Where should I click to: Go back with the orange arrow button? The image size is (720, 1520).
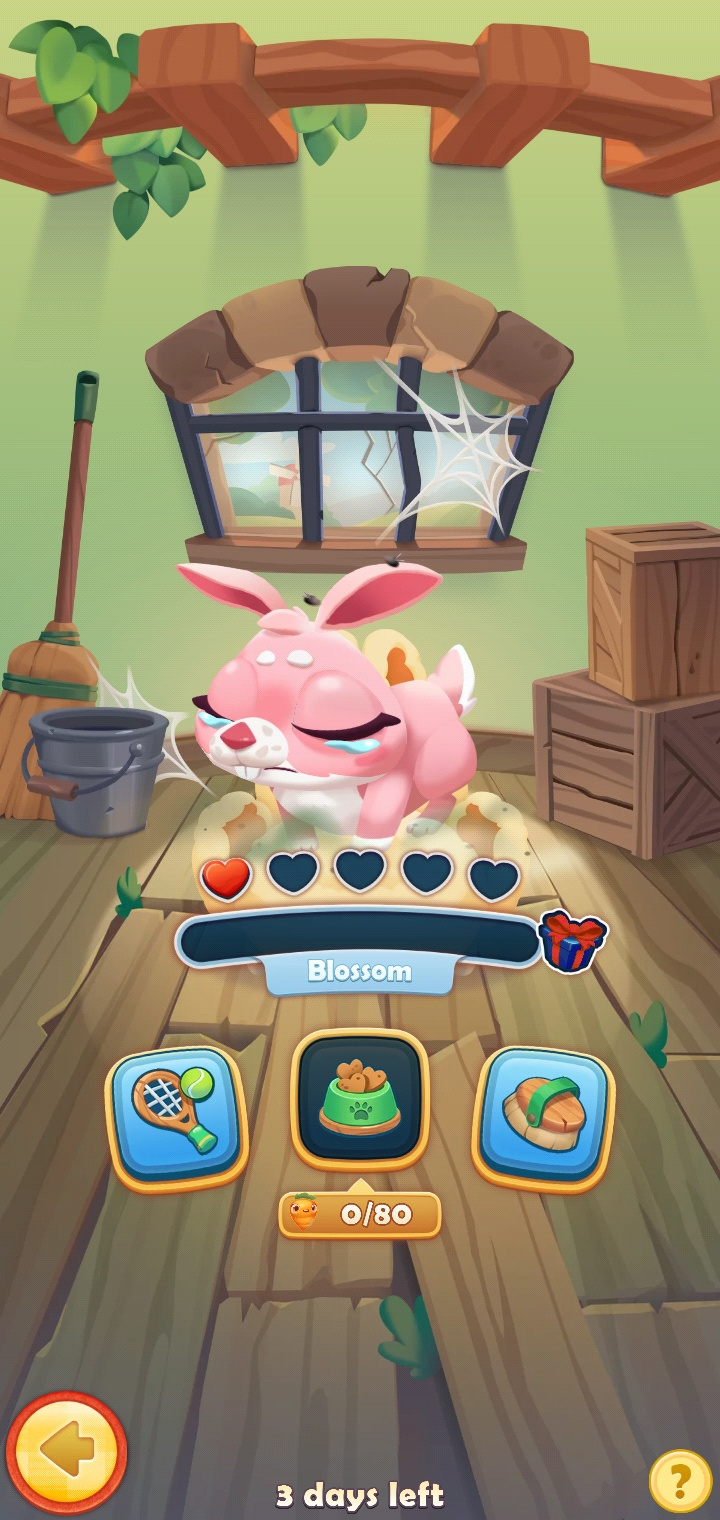66,1451
